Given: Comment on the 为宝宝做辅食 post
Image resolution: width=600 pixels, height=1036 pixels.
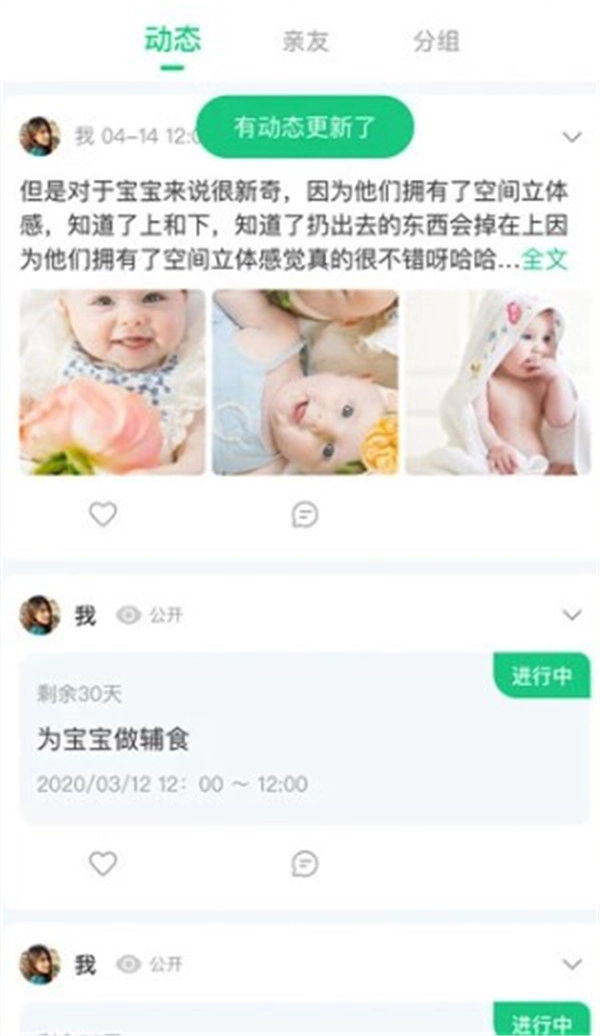Looking at the screenshot, I should (x=305, y=863).
